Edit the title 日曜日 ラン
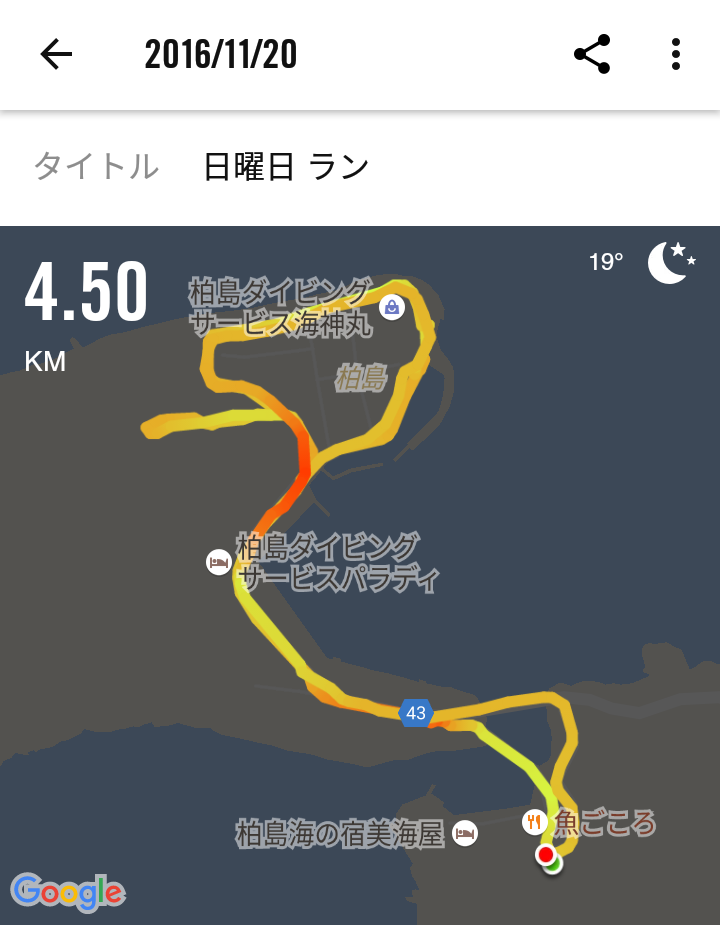Viewport: 720px width, 925px height. coord(286,167)
